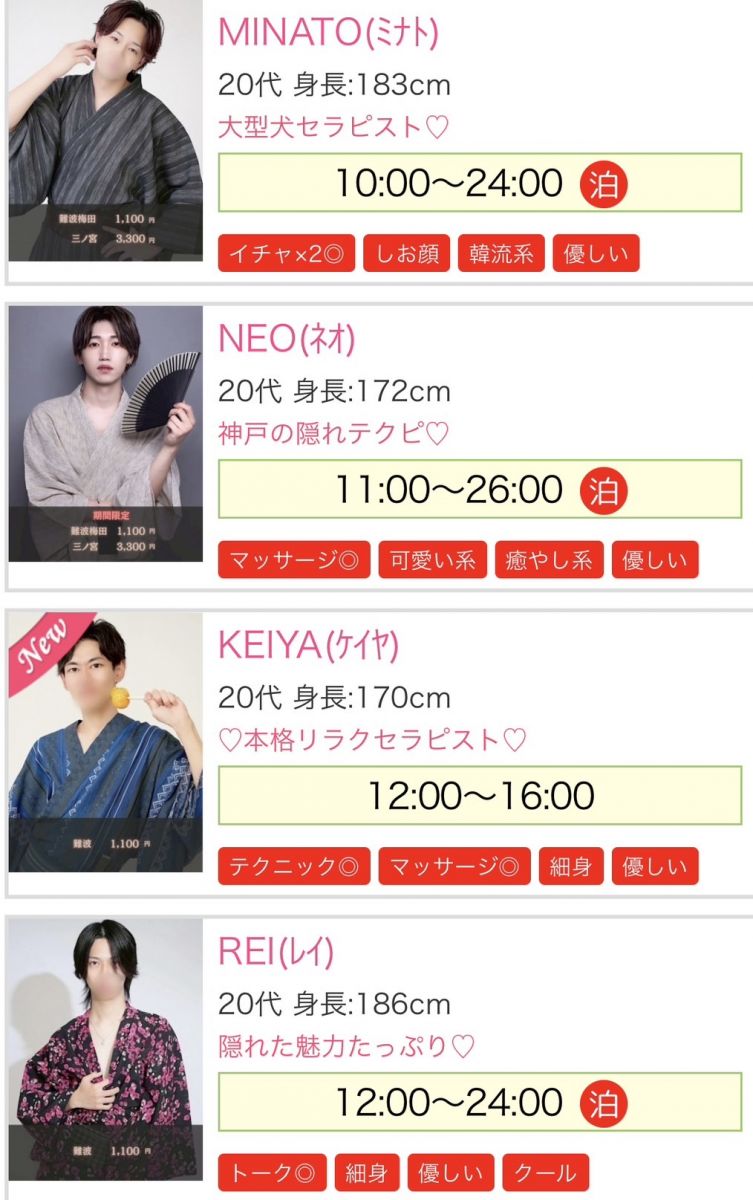Viewport: 753px width, 1200px height.
Task: Select the イチャ×2◎ tag under MINATO
Action: [286, 254]
